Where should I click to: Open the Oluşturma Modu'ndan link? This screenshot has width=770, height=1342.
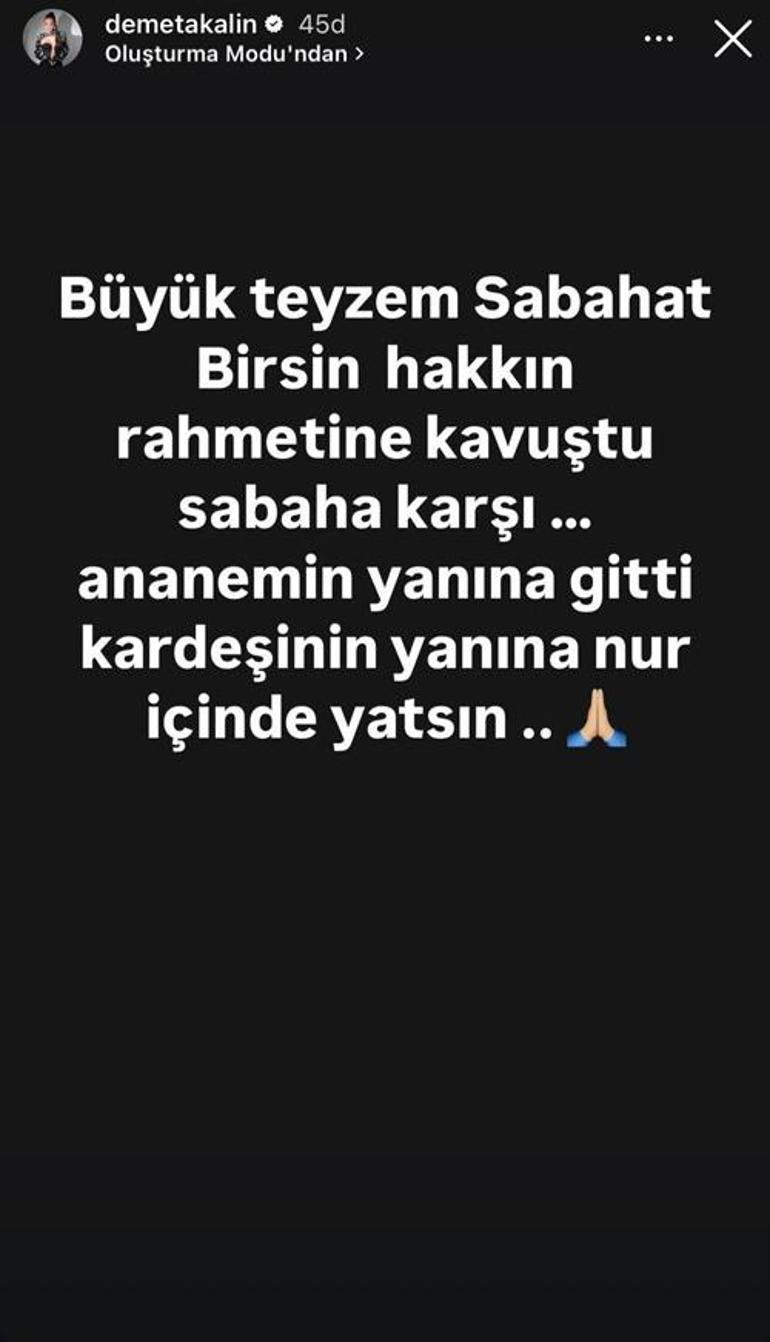(234, 54)
